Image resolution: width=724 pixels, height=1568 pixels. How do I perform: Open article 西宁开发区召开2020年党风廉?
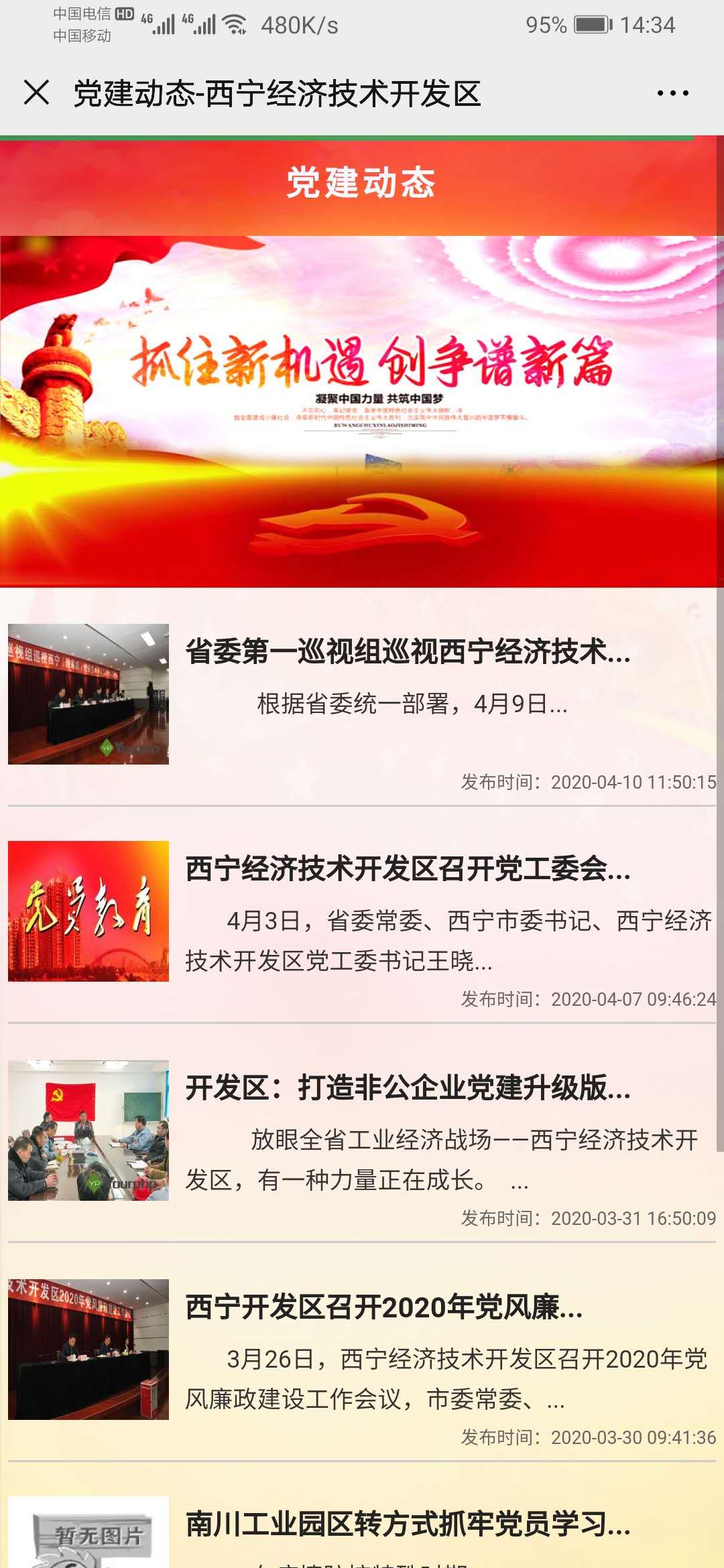383,1307
